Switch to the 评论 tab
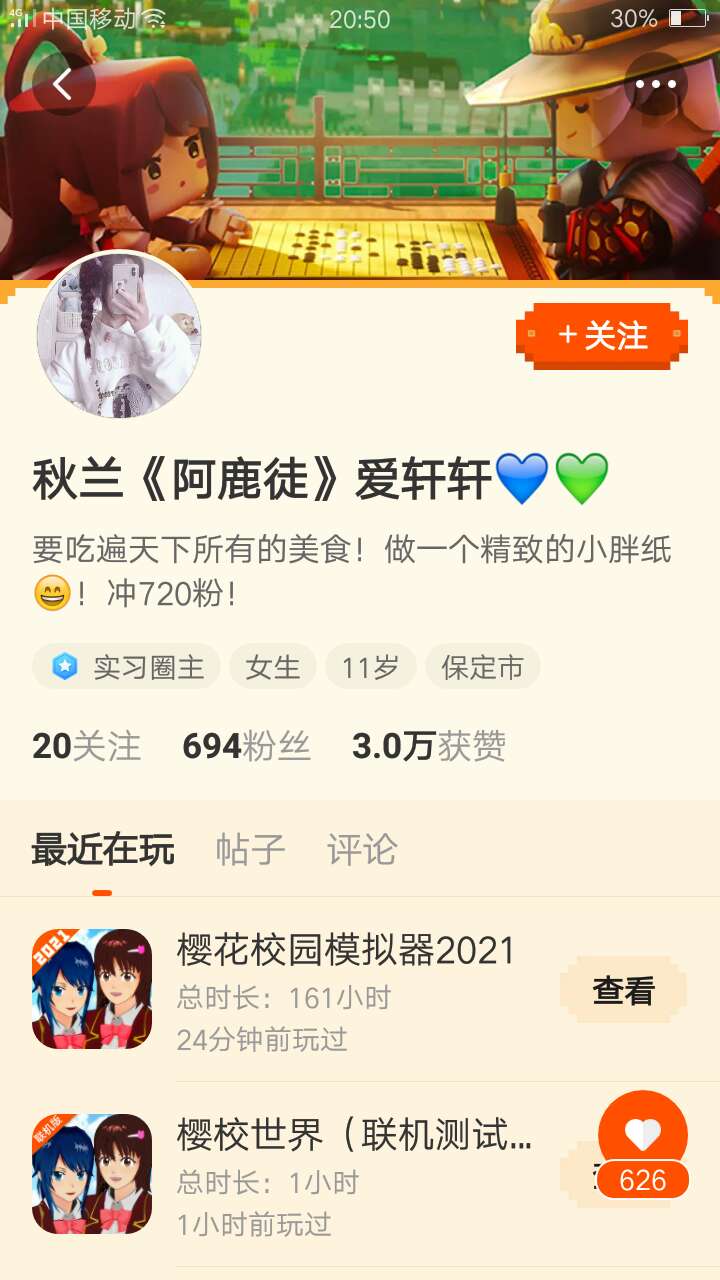 [x=362, y=850]
